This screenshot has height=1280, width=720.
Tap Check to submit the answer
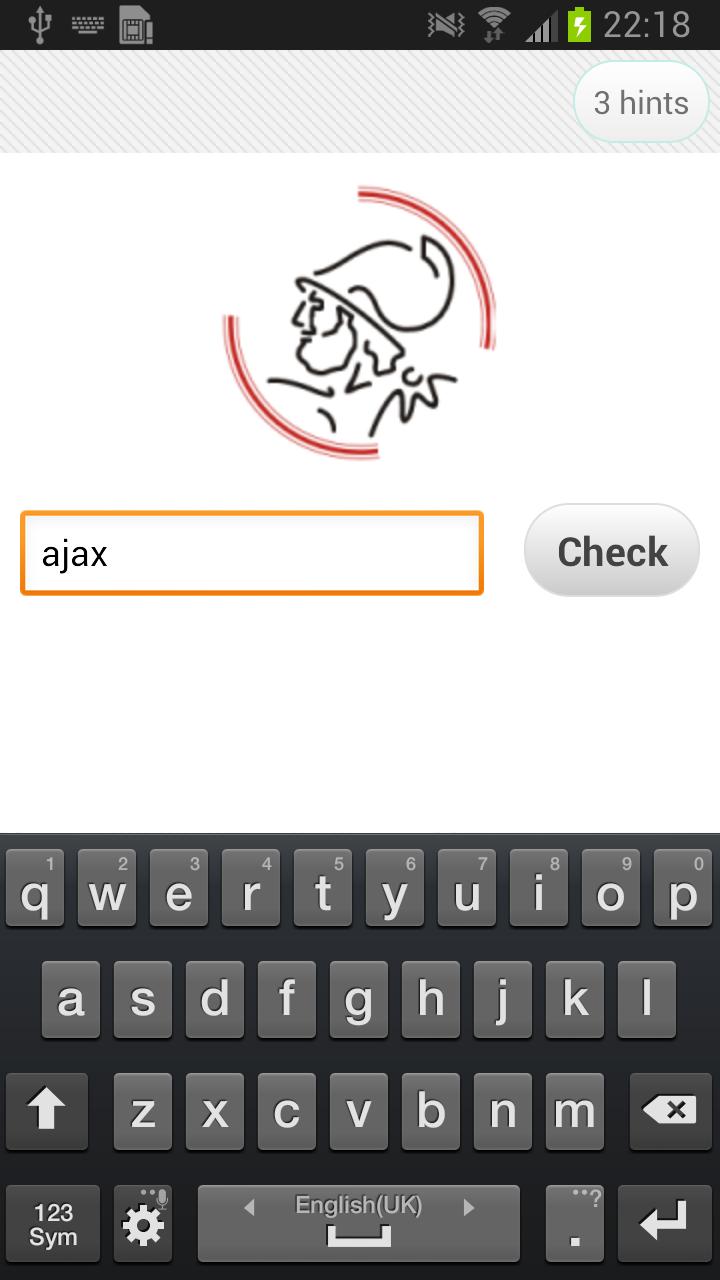tap(611, 551)
